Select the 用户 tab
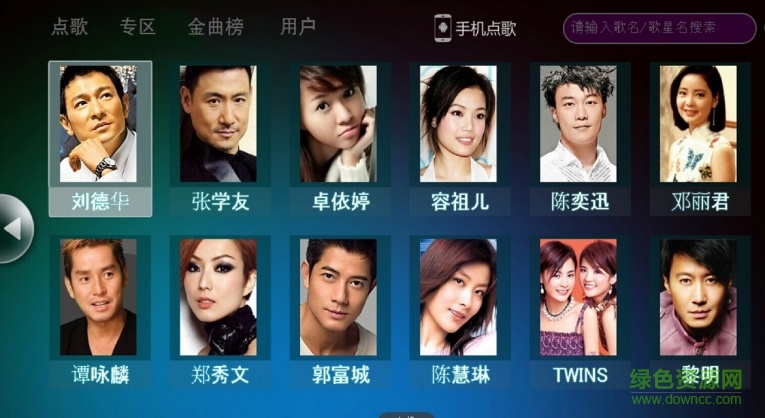The image size is (765, 418). click(298, 27)
